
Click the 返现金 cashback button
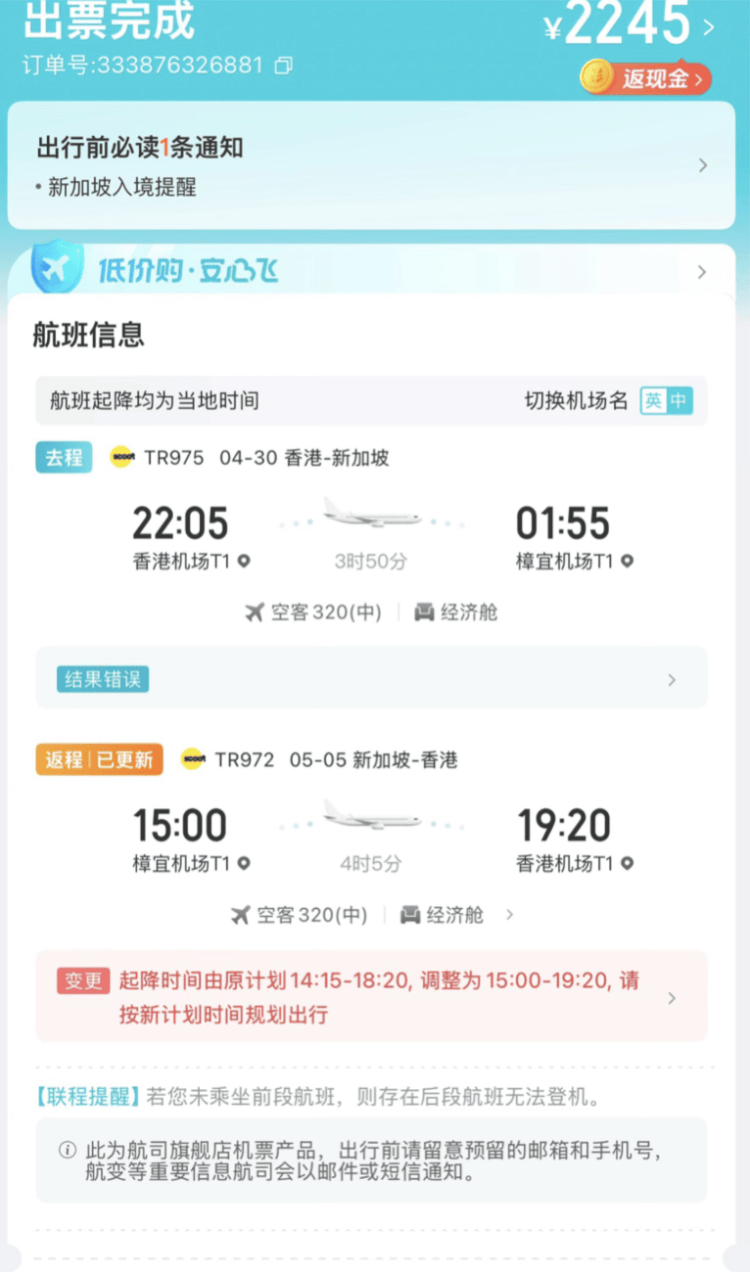pos(654,79)
